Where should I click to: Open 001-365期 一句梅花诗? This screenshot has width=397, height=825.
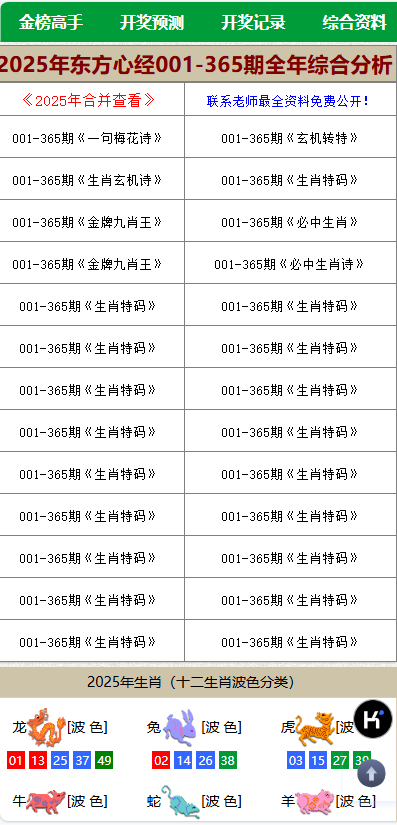(87, 138)
